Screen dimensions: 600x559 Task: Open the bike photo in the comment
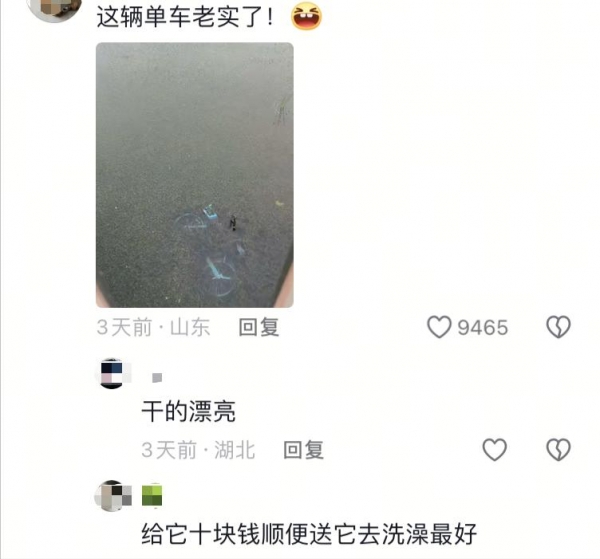(195, 175)
